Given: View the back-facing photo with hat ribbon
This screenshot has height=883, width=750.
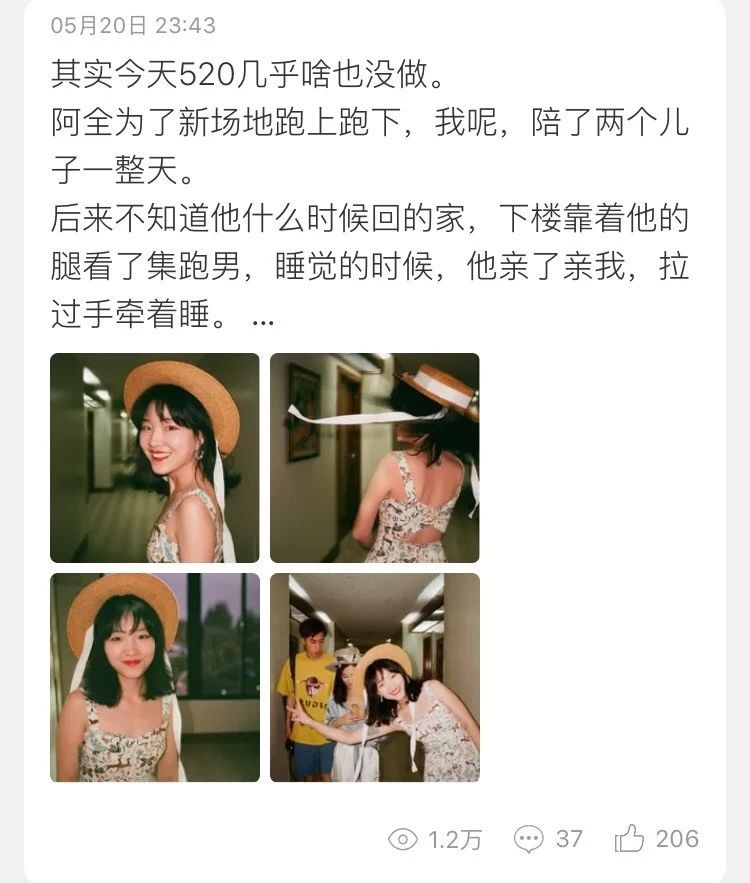Looking at the screenshot, I should point(373,455).
